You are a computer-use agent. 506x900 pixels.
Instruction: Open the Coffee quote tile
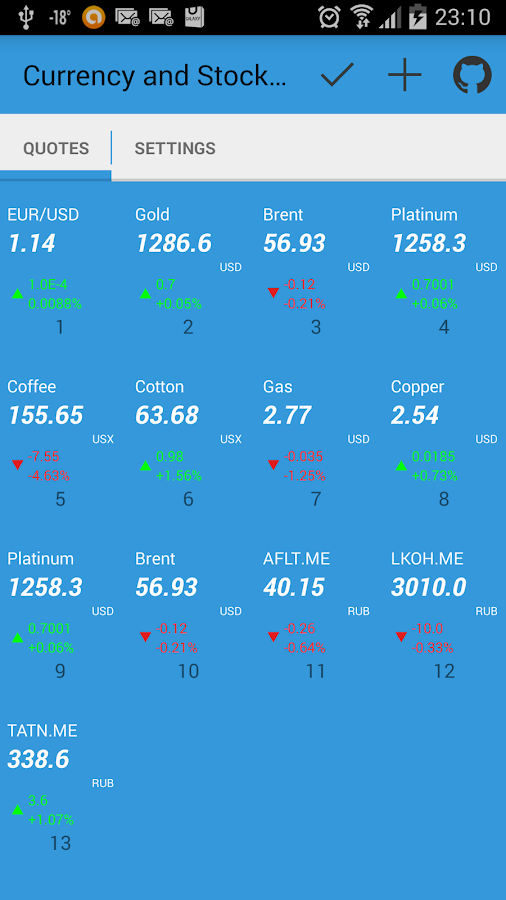coord(61,443)
